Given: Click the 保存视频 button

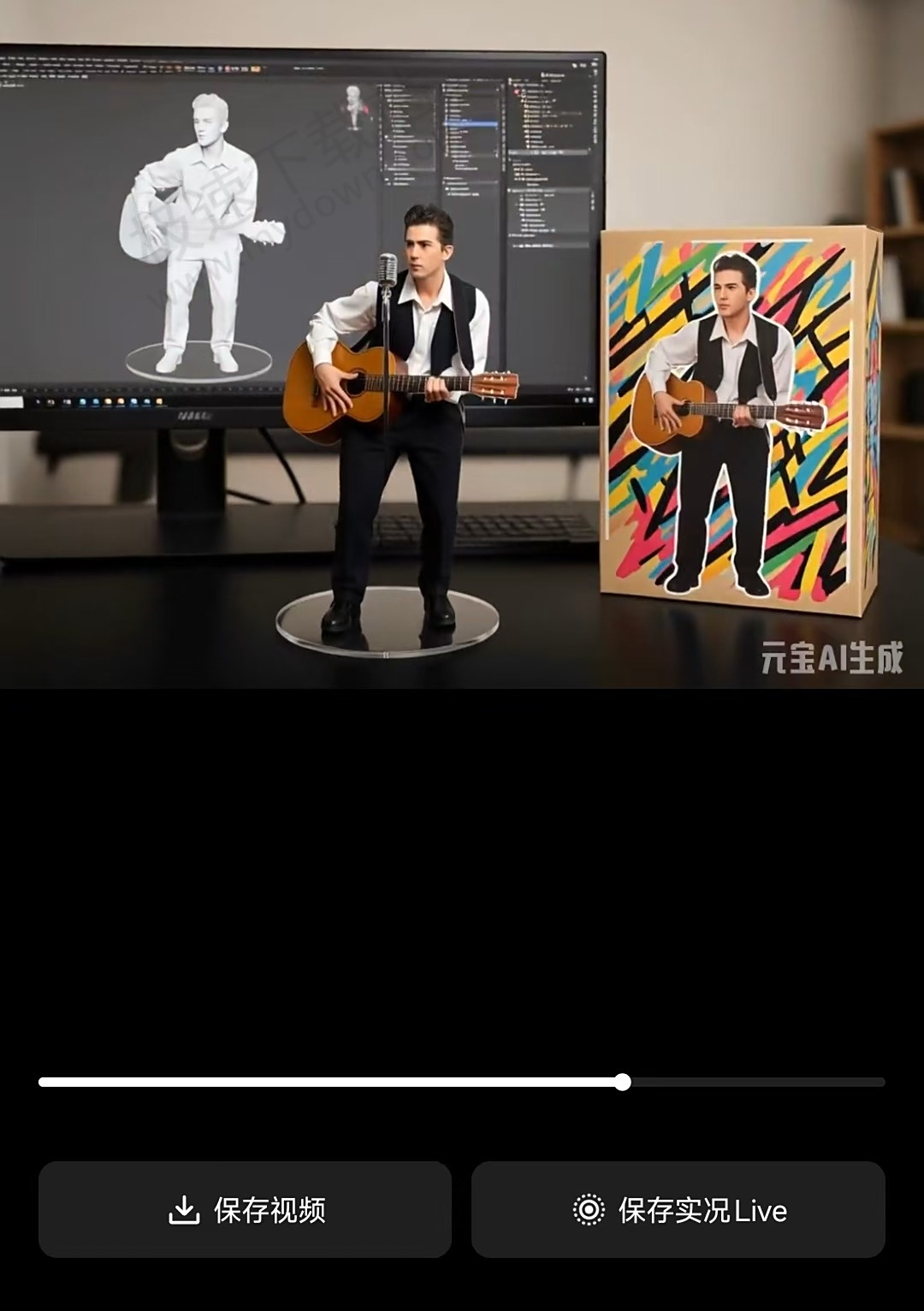Looking at the screenshot, I should pyautogui.click(x=245, y=1211).
